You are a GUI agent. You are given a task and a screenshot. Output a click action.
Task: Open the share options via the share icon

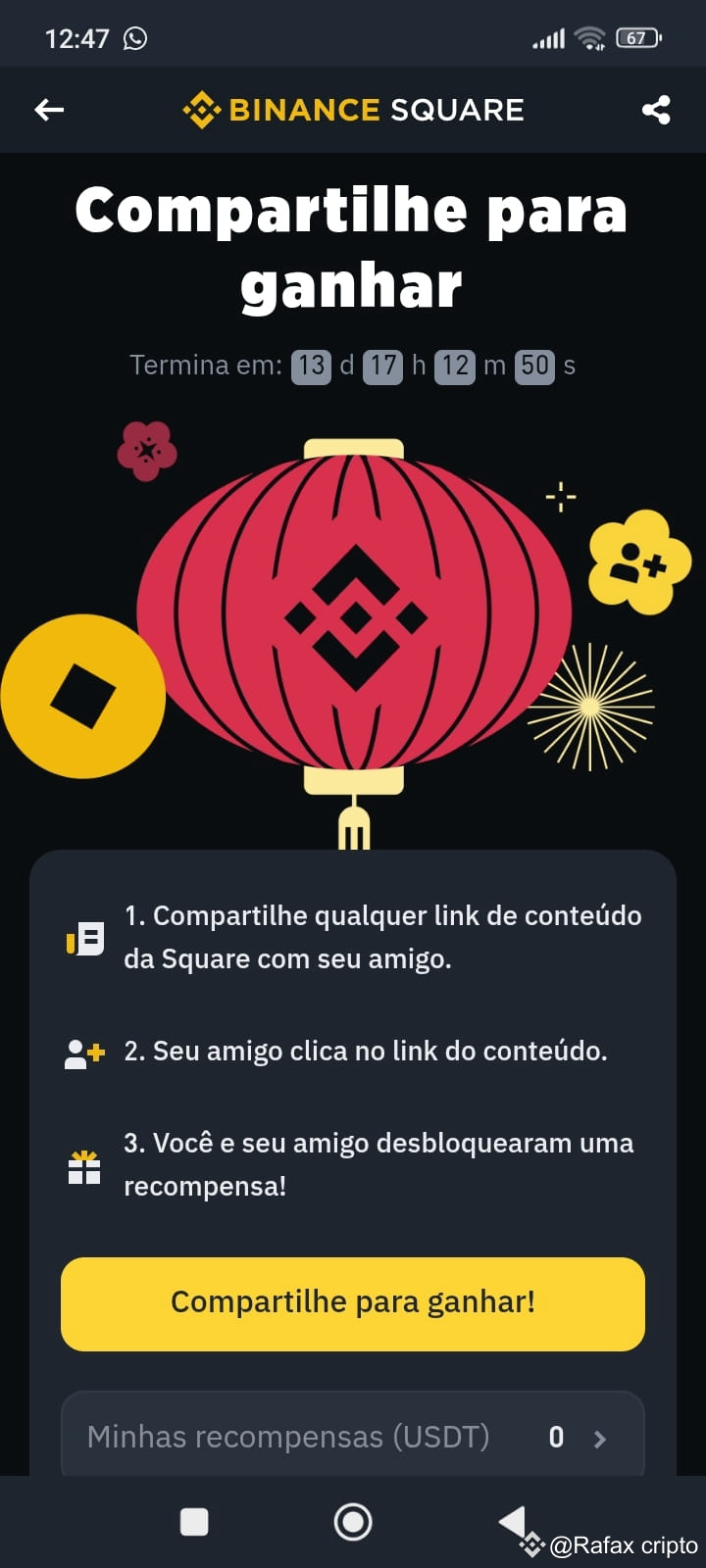click(x=656, y=110)
